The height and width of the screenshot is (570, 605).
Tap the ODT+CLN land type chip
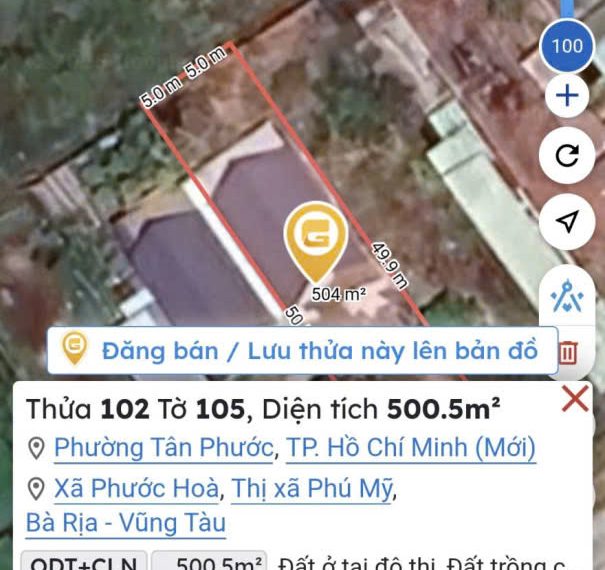click(85, 562)
